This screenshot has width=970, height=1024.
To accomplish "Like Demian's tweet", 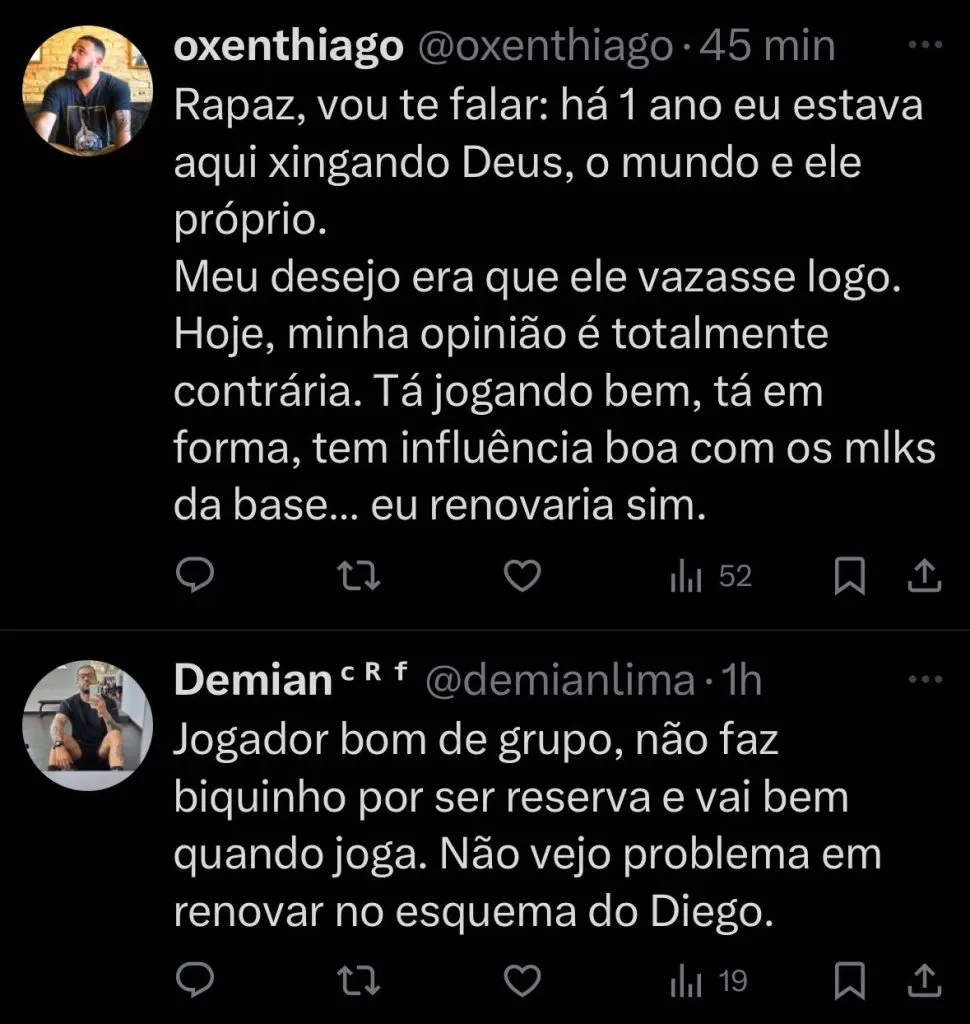I will (523, 980).
